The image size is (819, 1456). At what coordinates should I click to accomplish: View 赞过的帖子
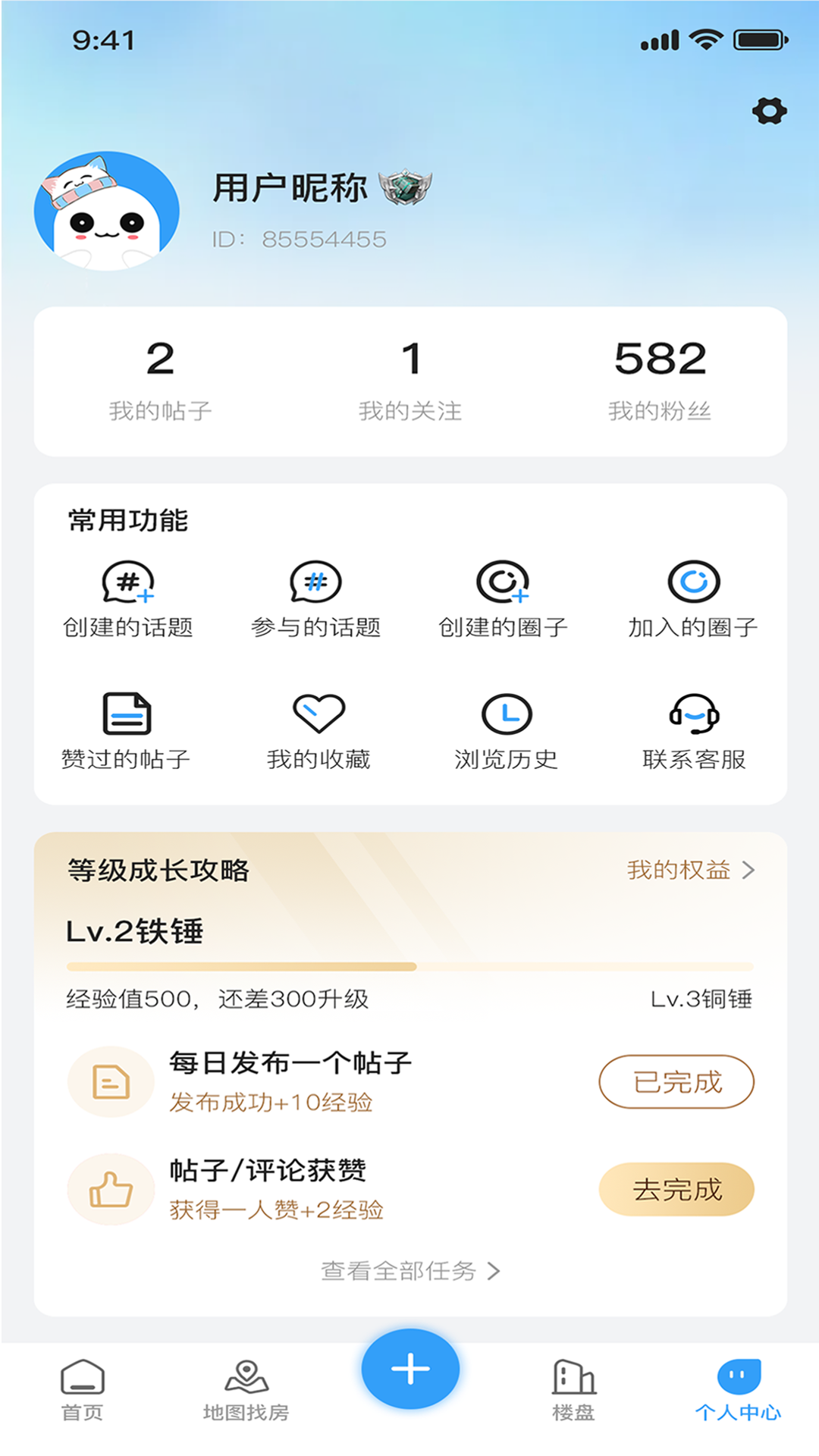click(127, 730)
